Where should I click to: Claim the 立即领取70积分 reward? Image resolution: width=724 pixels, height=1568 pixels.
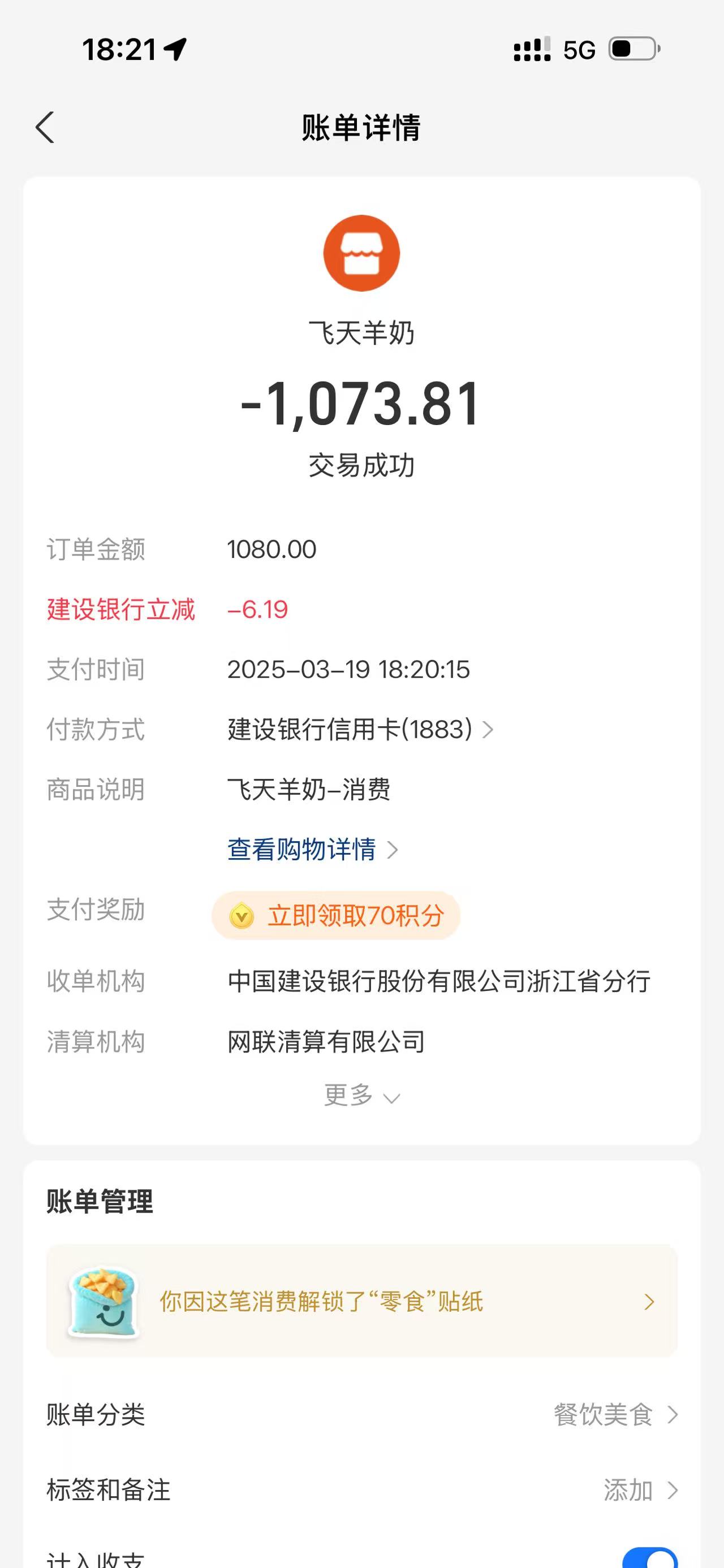tap(336, 915)
